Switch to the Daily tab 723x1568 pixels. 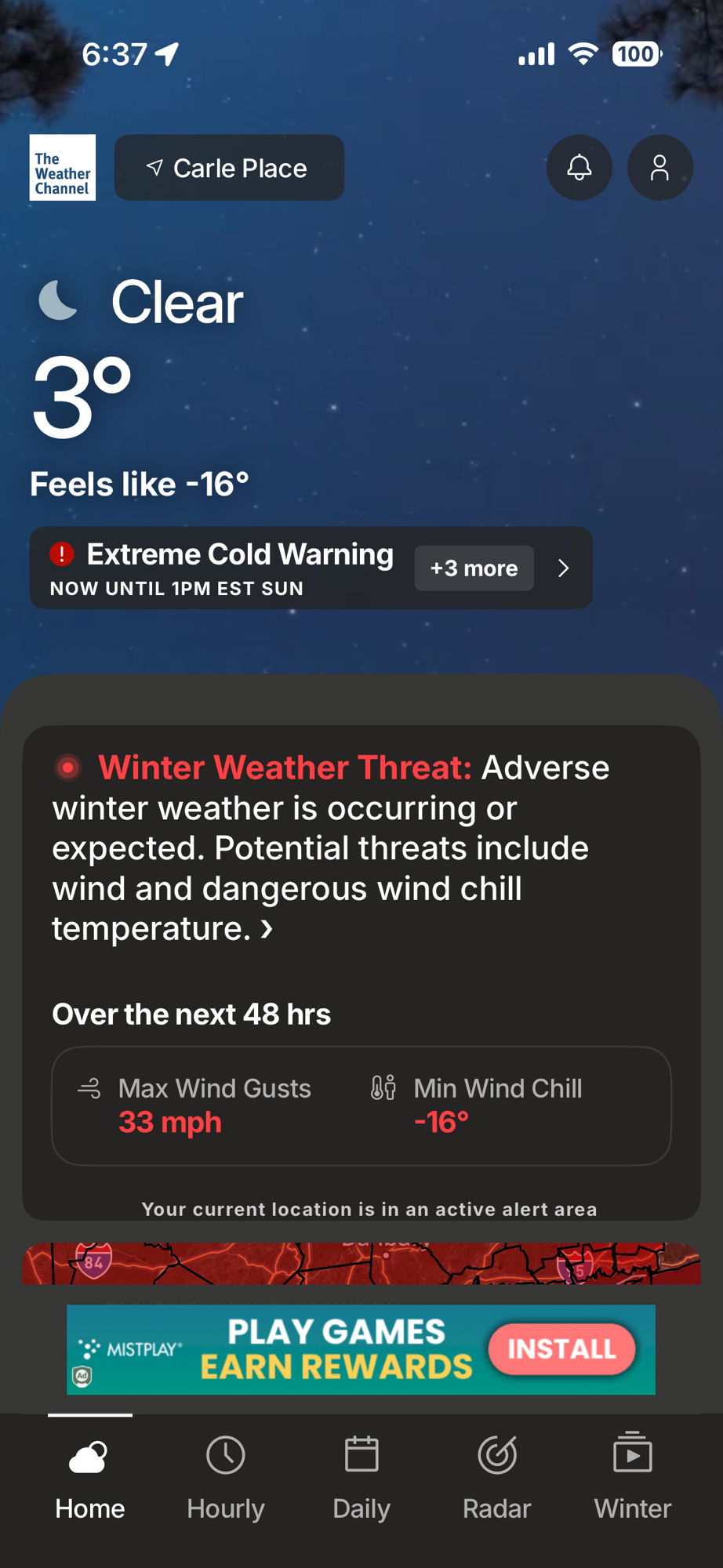click(x=361, y=1477)
